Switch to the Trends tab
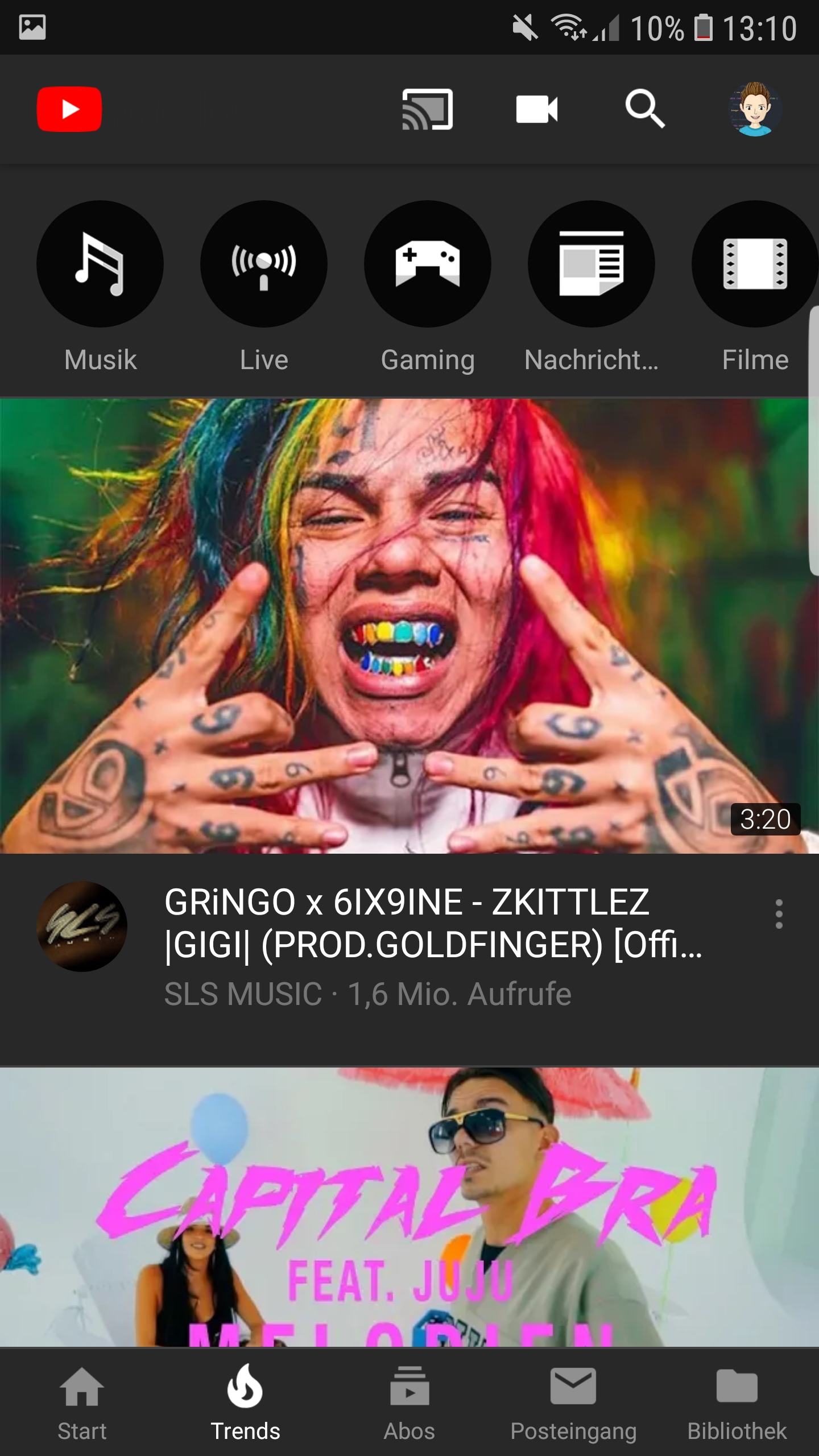 coord(245,1402)
